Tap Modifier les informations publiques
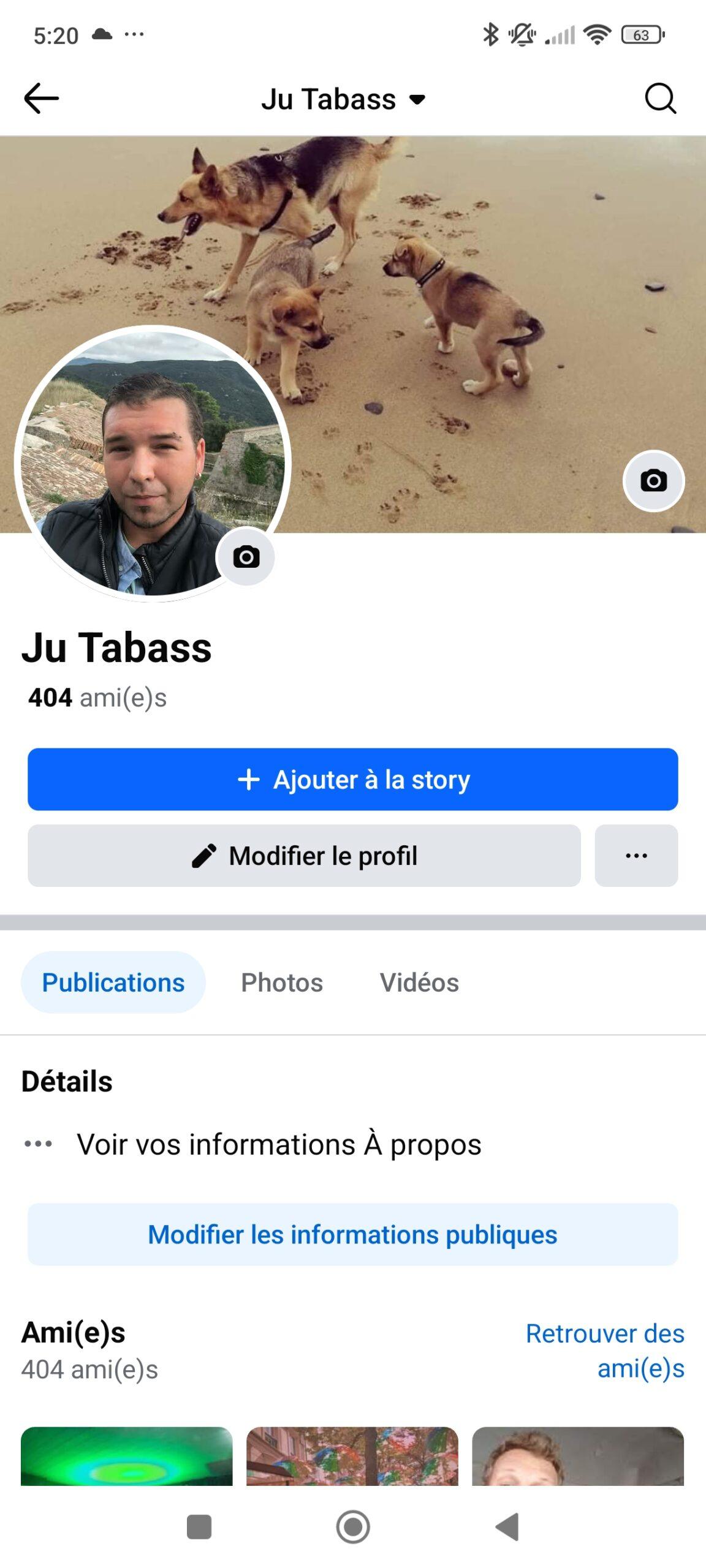The image size is (706, 1568). [353, 1234]
